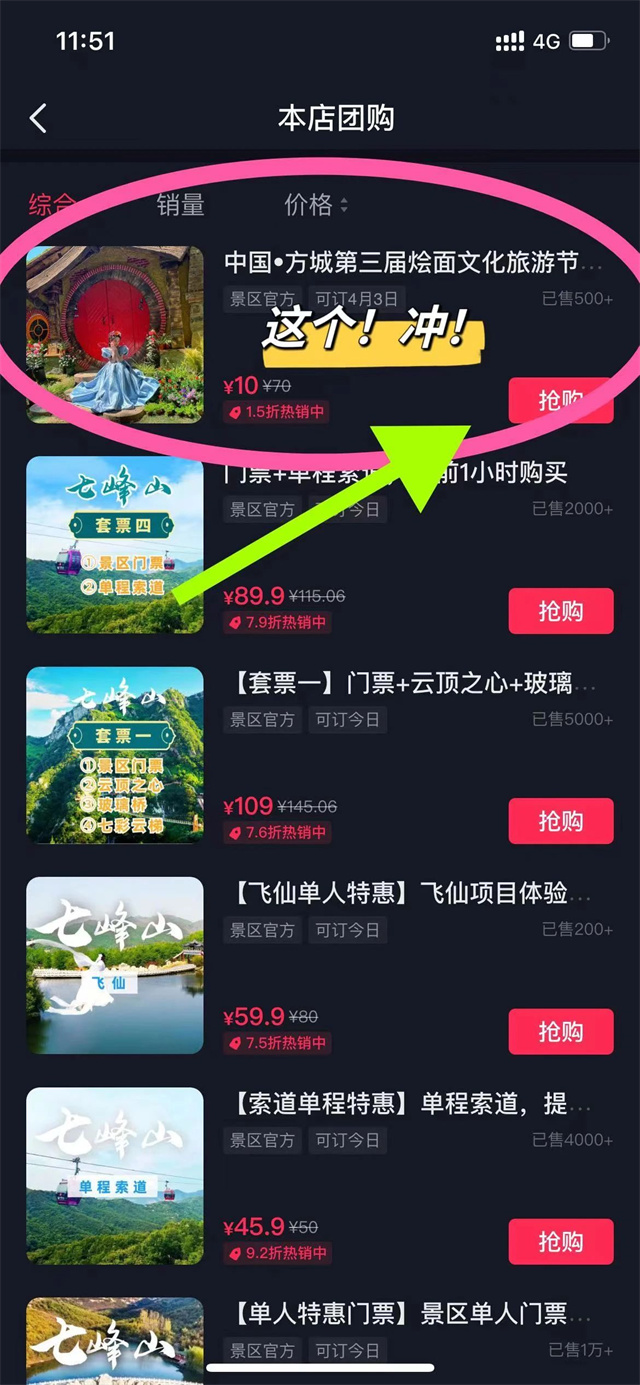Tap 抢购 for the ¥109 套票一 deal
This screenshot has height=1385, width=640.
[x=560, y=821]
